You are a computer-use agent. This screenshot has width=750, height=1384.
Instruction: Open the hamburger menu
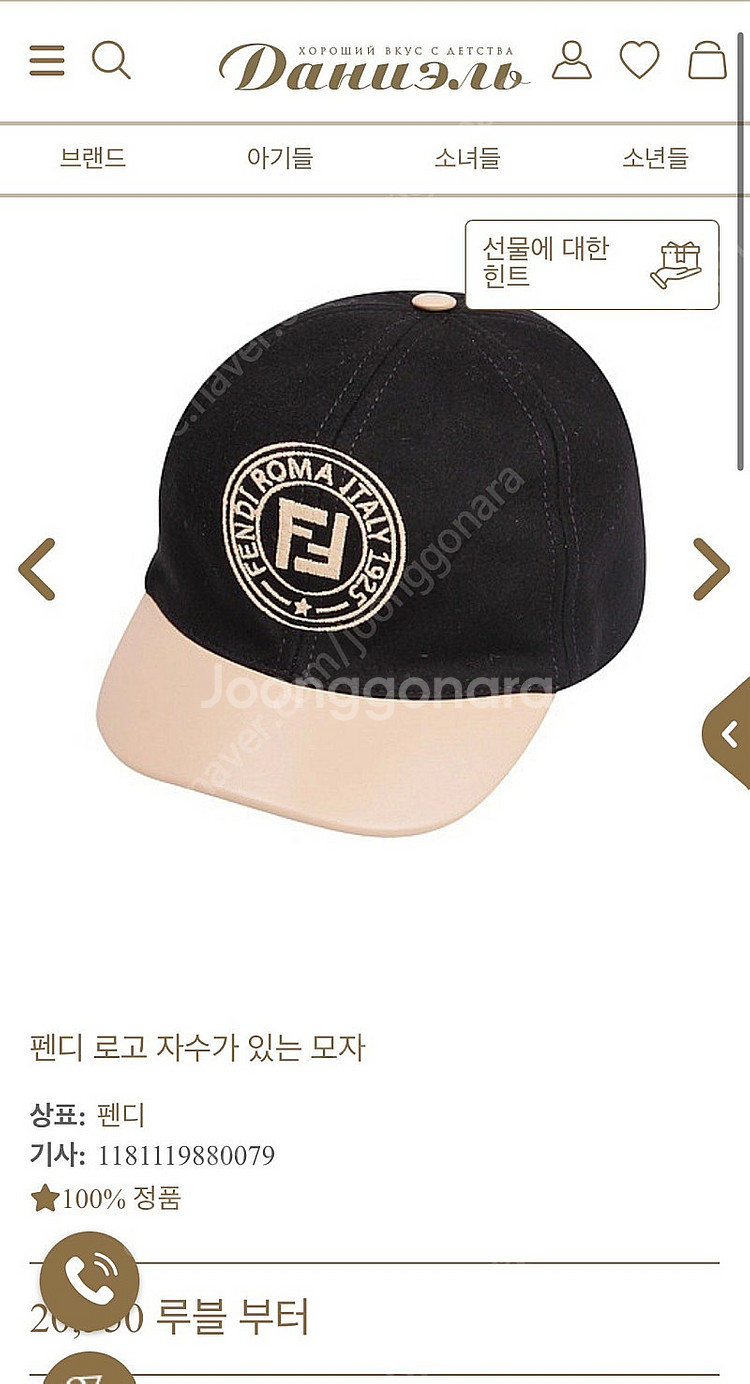pyautogui.click(x=47, y=61)
